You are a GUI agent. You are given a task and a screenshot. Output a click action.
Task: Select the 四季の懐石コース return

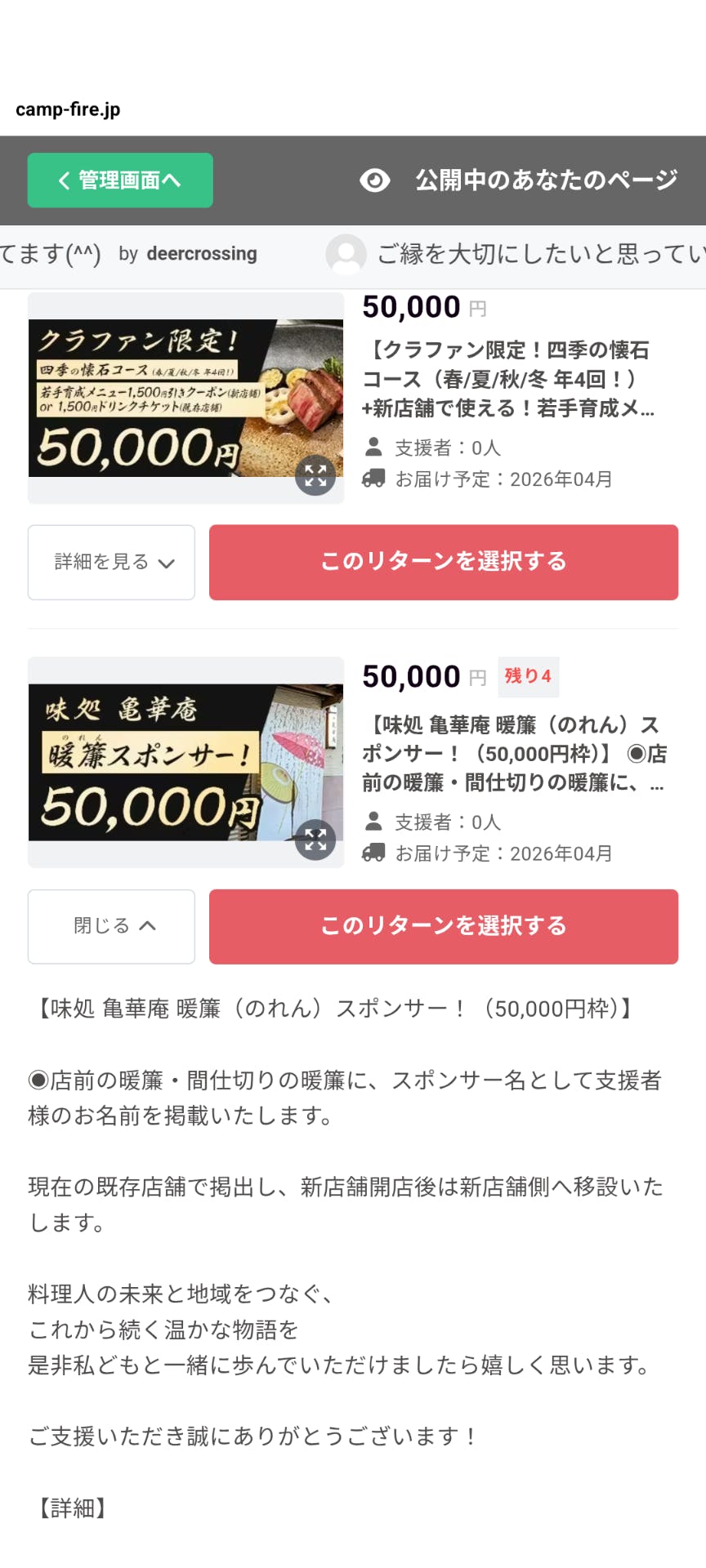[443, 562]
